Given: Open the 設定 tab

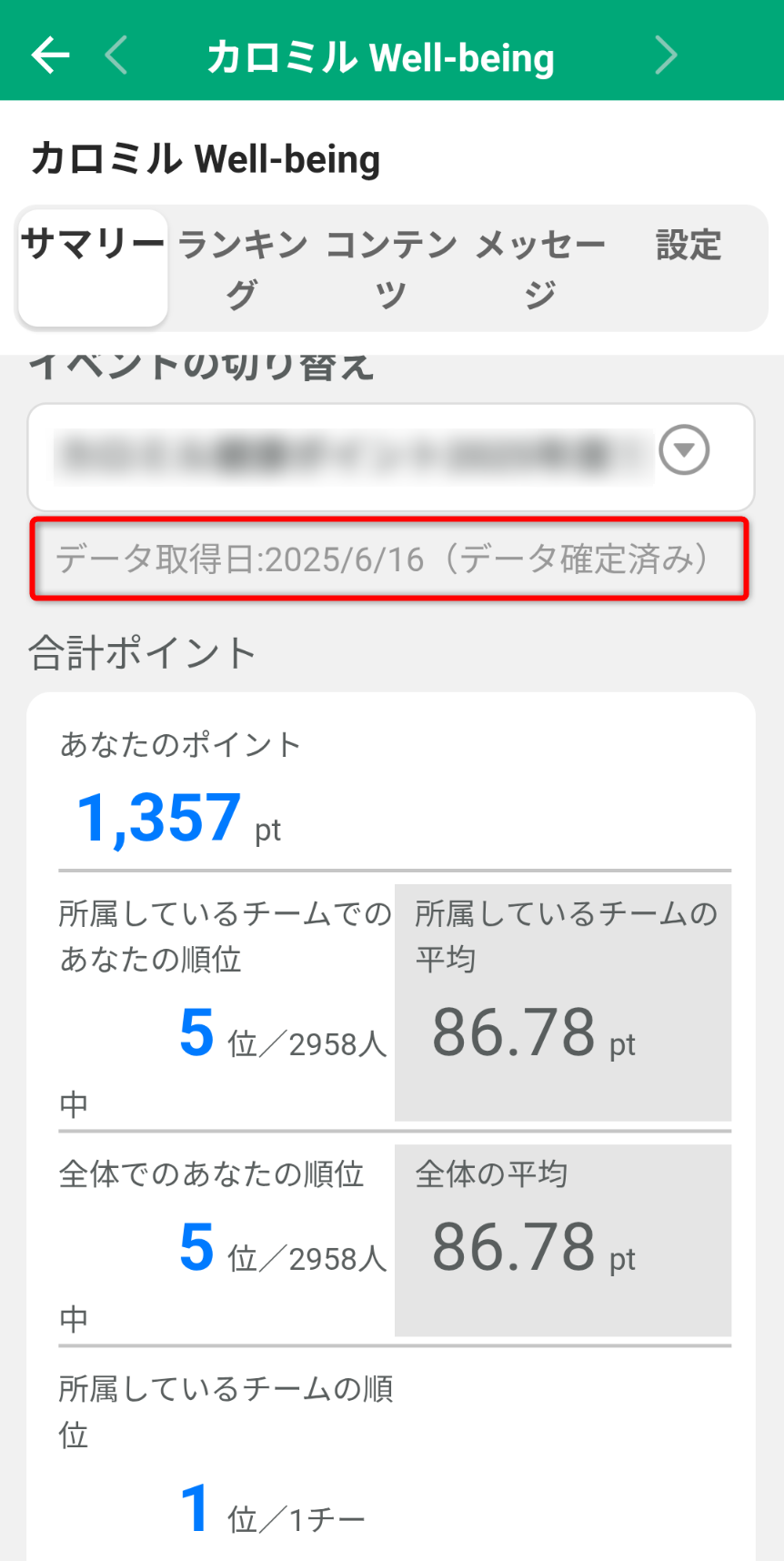Looking at the screenshot, I should coord(689,268).
